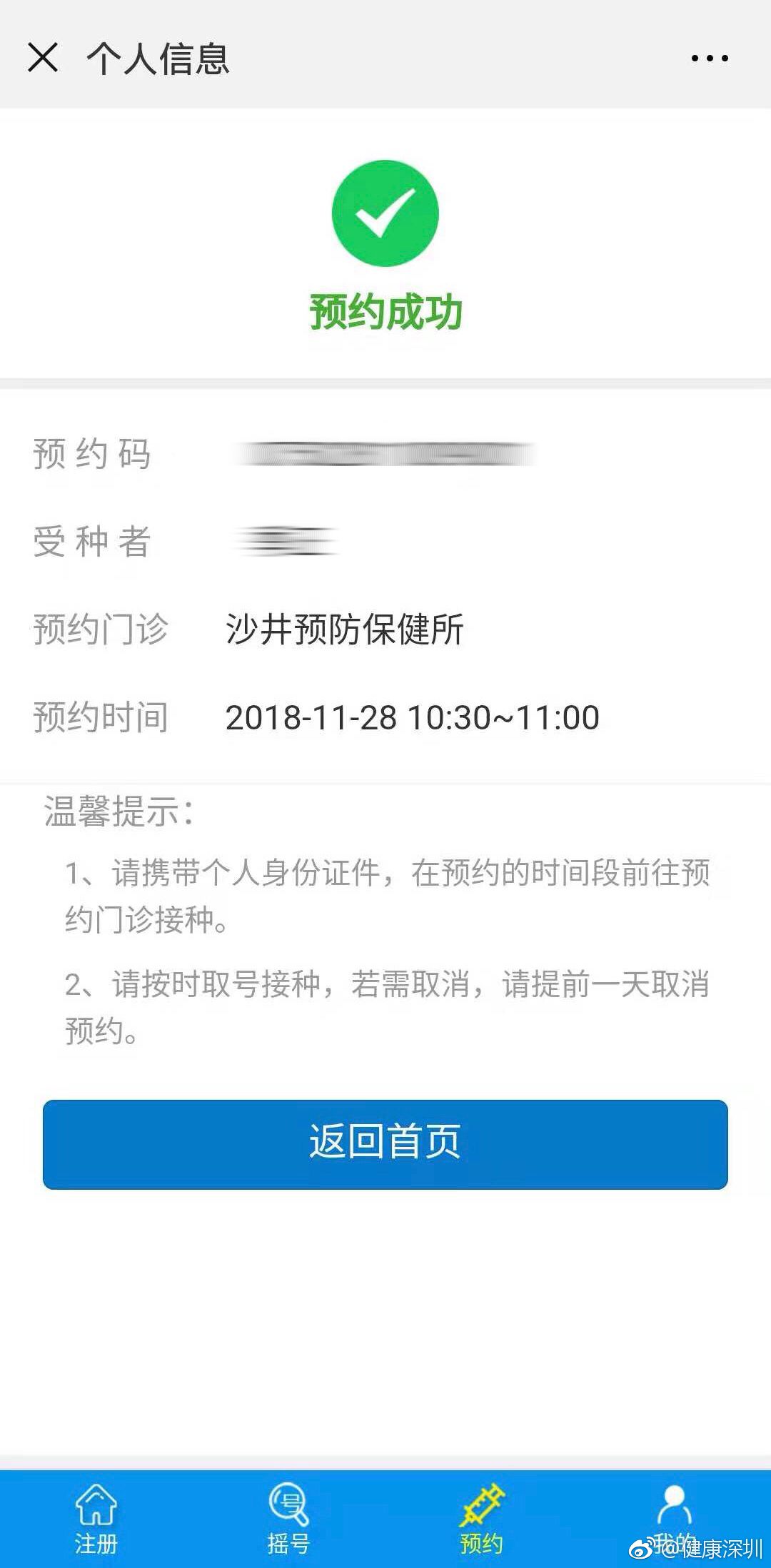The image size is (771, 1568).
Task: Go to the 我的 tab
Action: coord(674,1517)
